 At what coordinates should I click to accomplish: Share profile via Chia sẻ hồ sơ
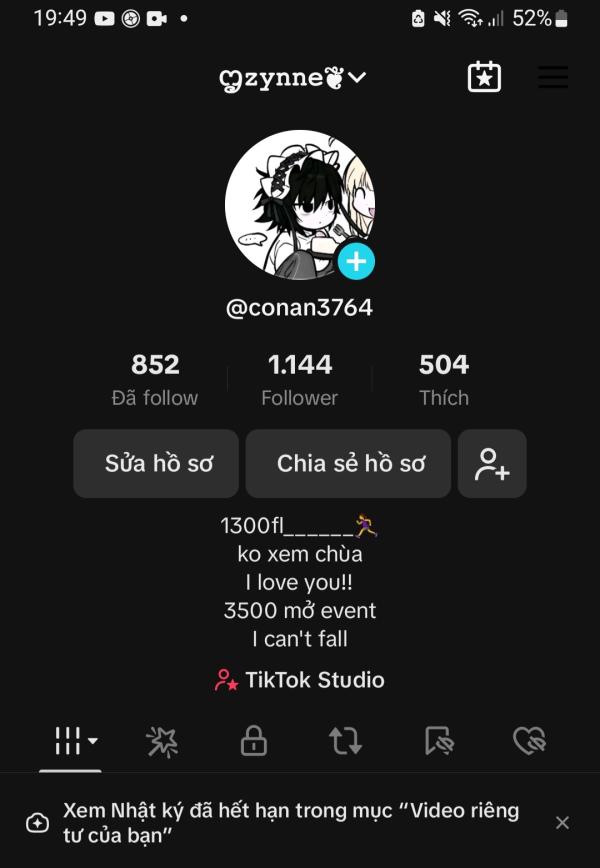click(349, 464)
